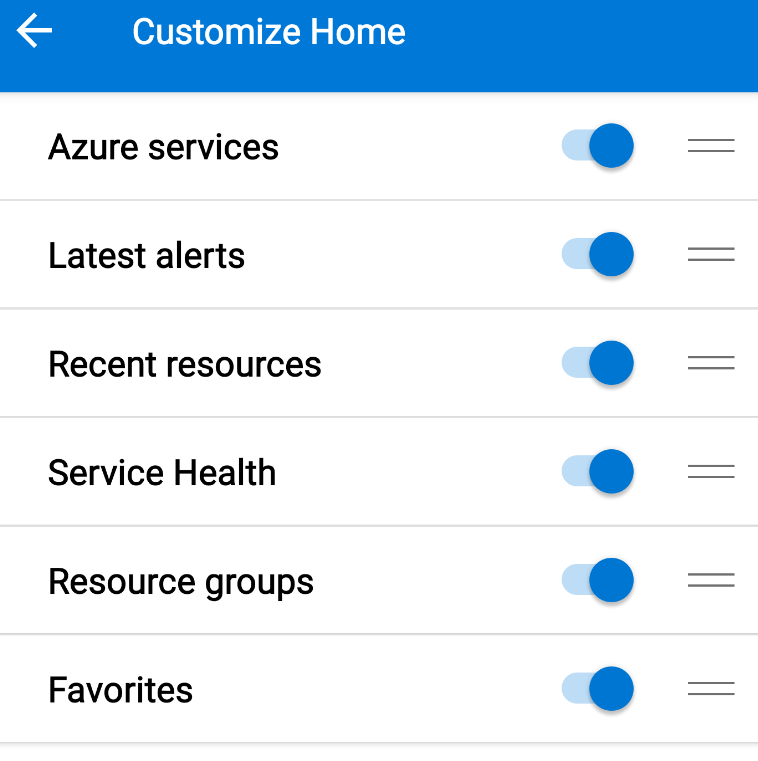Disable the Azure services toggle
Viewport: 758px width, 761px height.
pos(598,147)
